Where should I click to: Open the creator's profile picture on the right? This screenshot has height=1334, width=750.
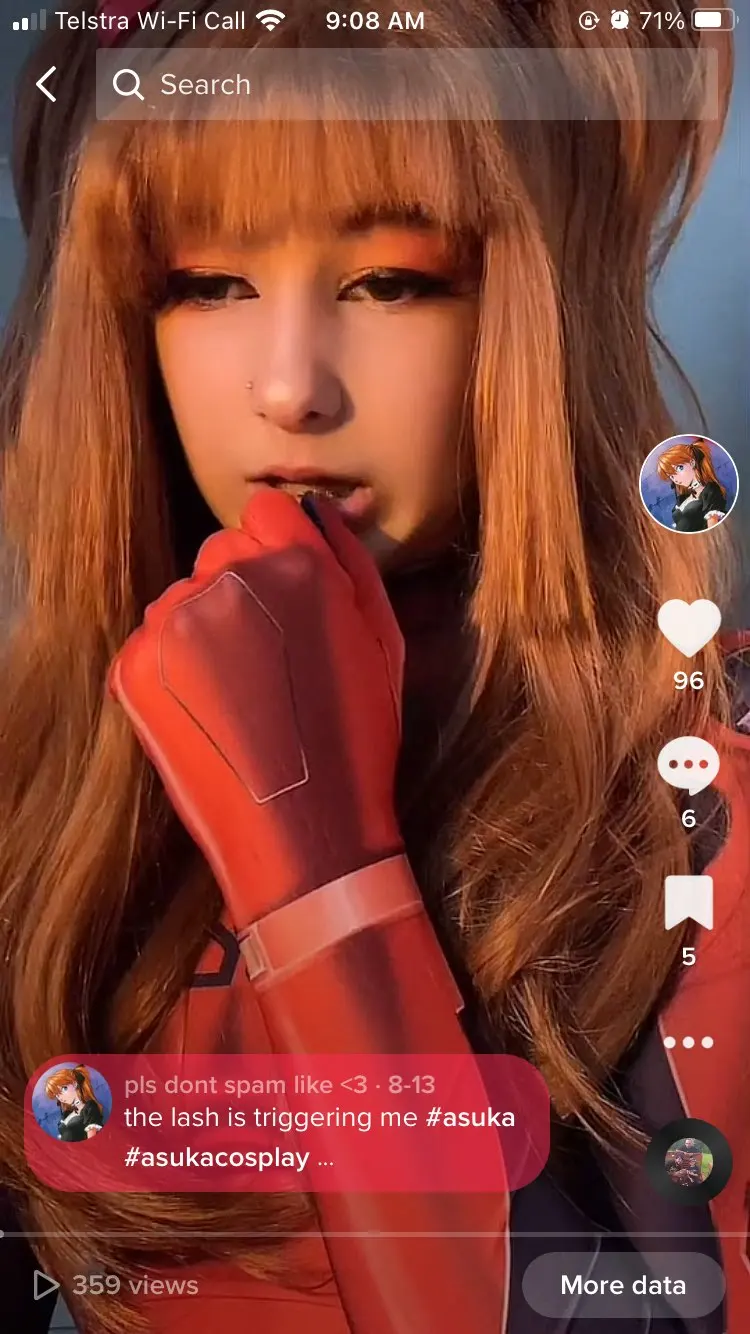(688, 484)
